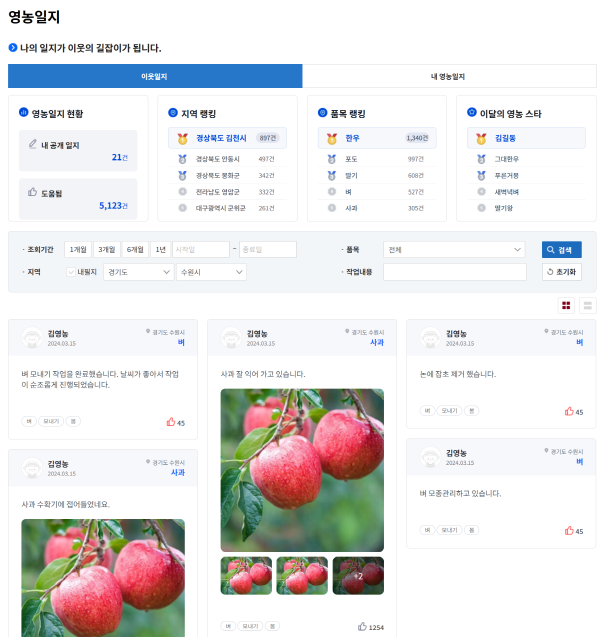
Task: Switch to the grid view icon
Action: click(566, 305)
